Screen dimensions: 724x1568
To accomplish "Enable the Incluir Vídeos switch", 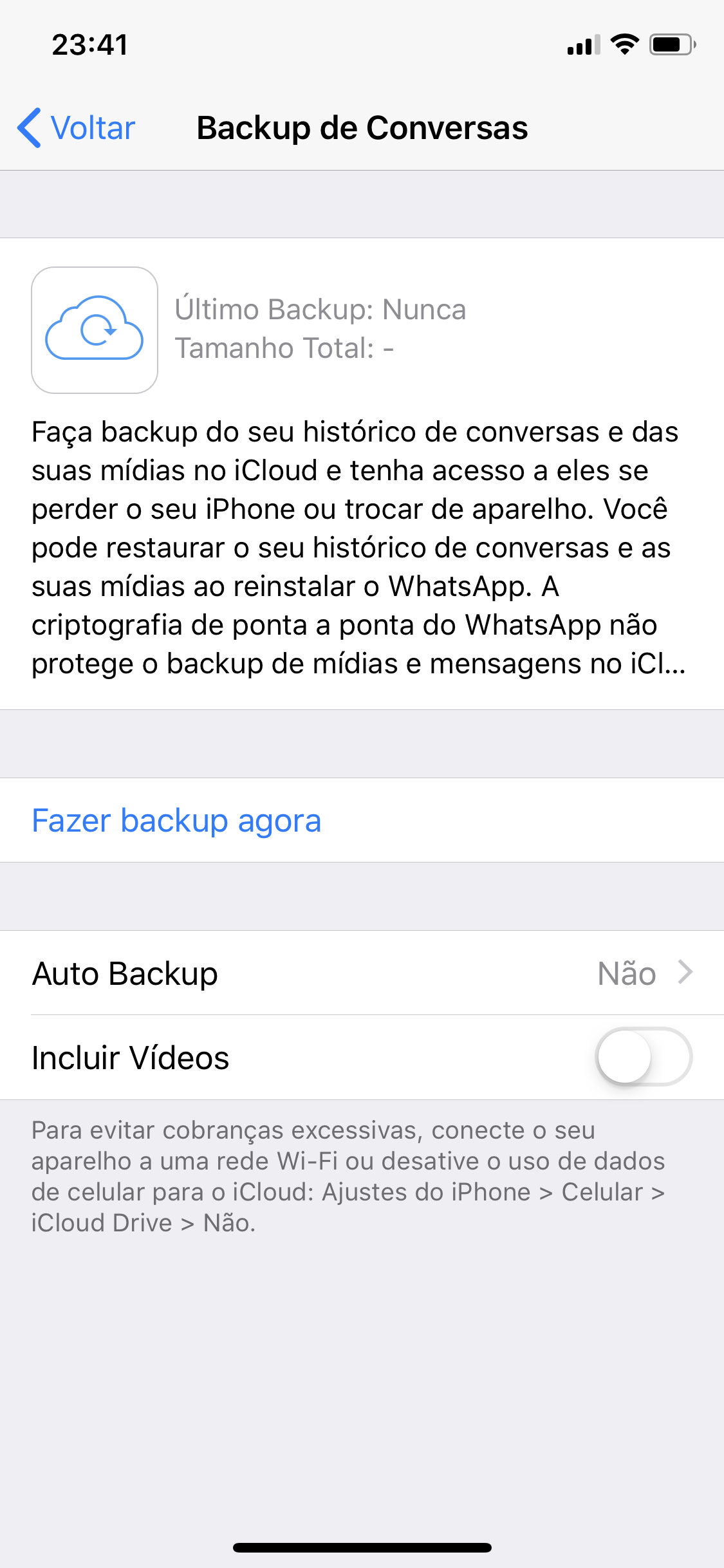I will [643, 1057].
